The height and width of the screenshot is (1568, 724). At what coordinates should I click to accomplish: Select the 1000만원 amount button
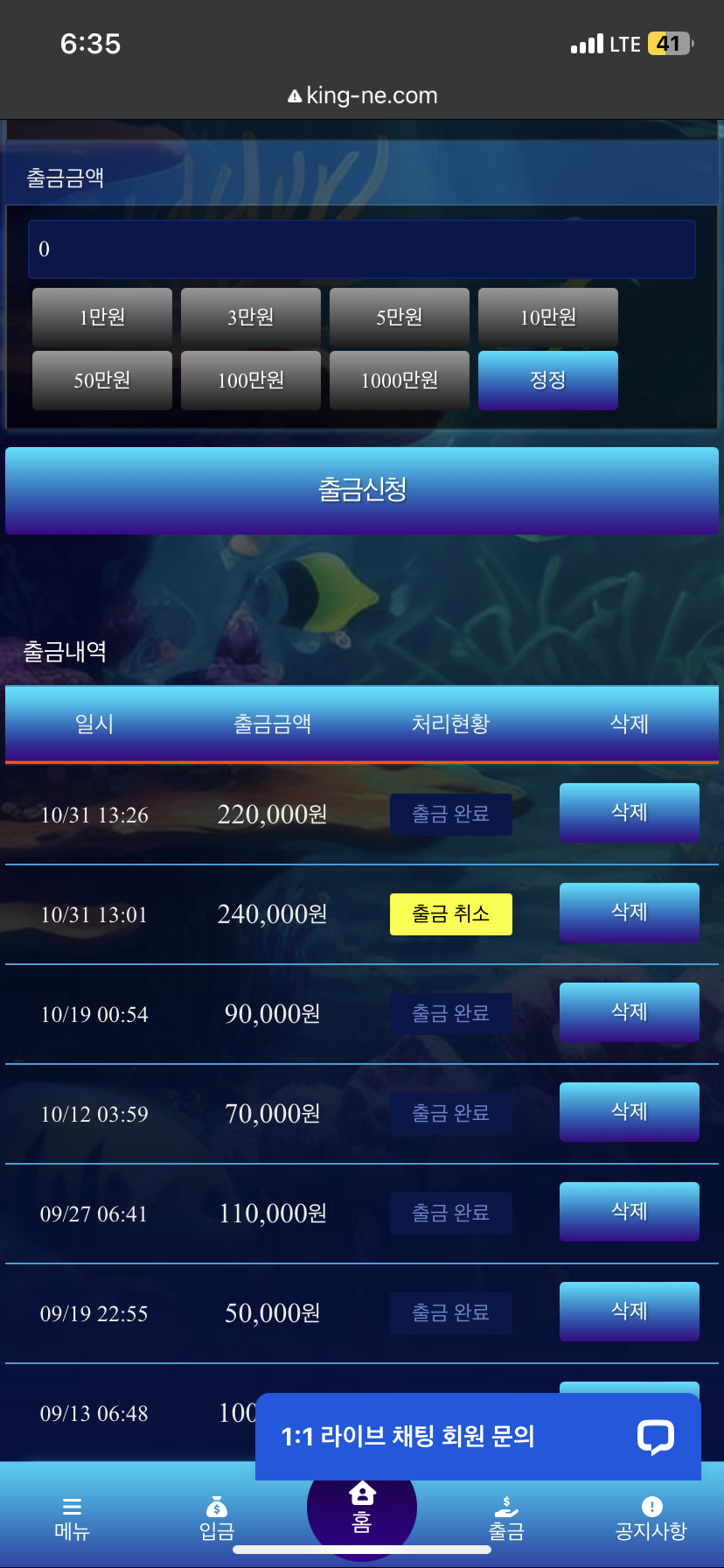click(400, 380)
